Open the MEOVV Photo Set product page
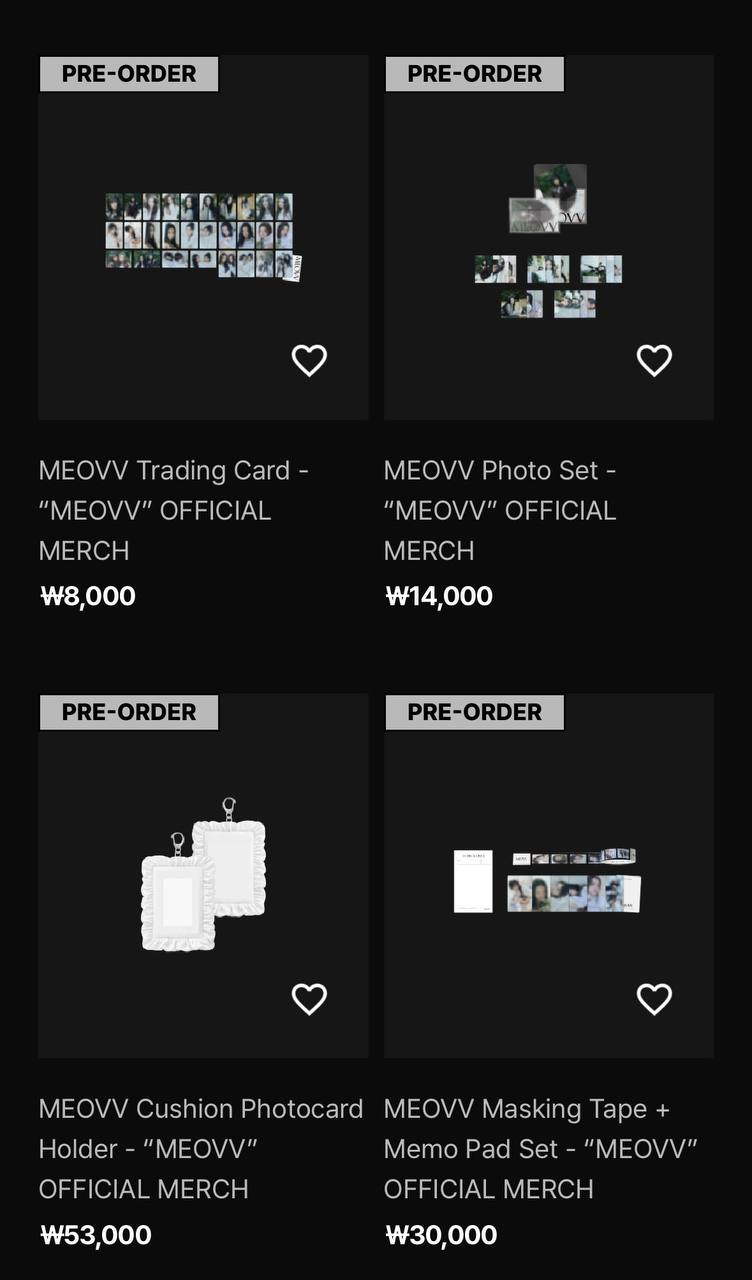The height and width of the screenshot is (1280, 752). click(501, 510)
